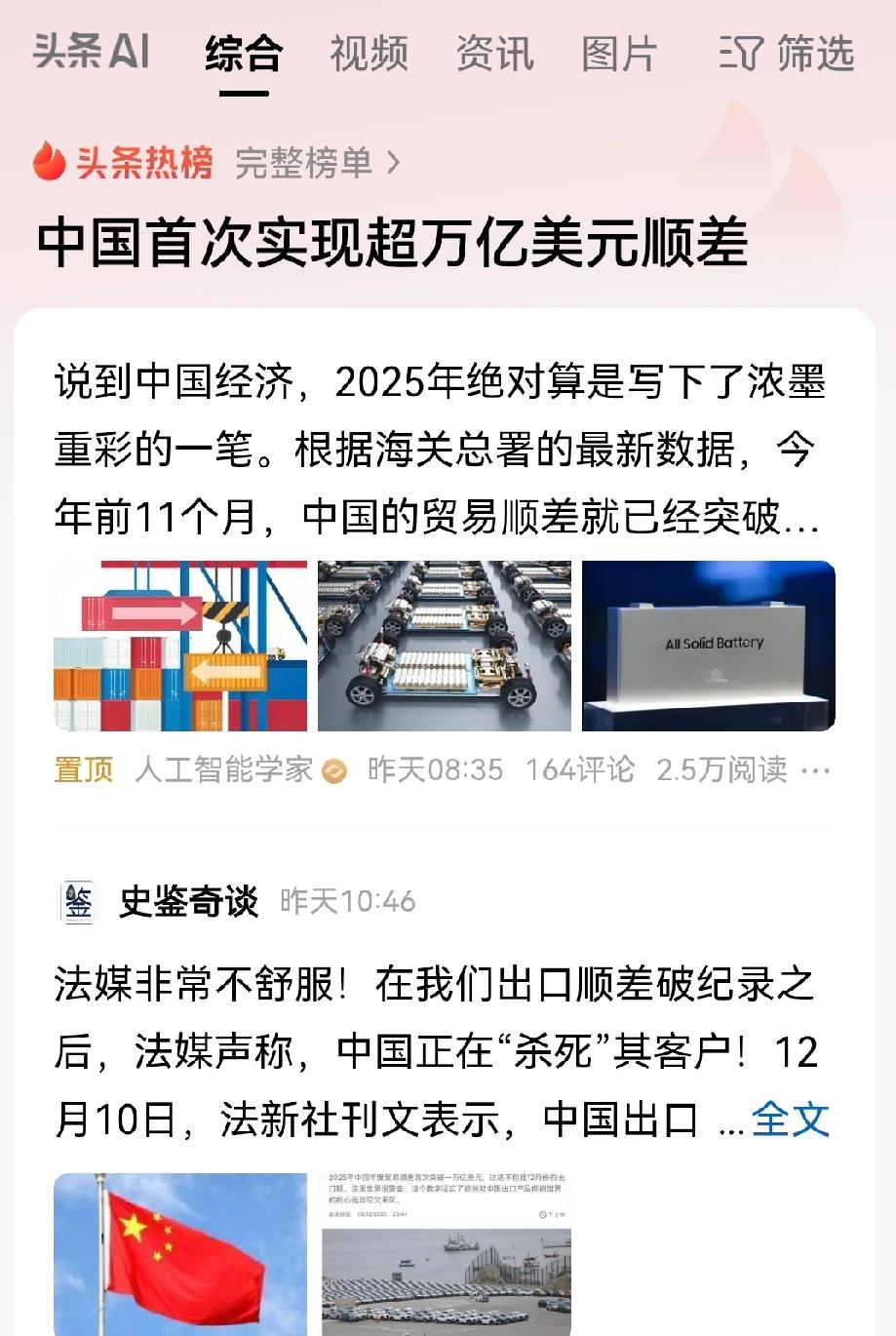
Task: Click the 2.5万阅读 read count
Action: (x=723, y=770)
